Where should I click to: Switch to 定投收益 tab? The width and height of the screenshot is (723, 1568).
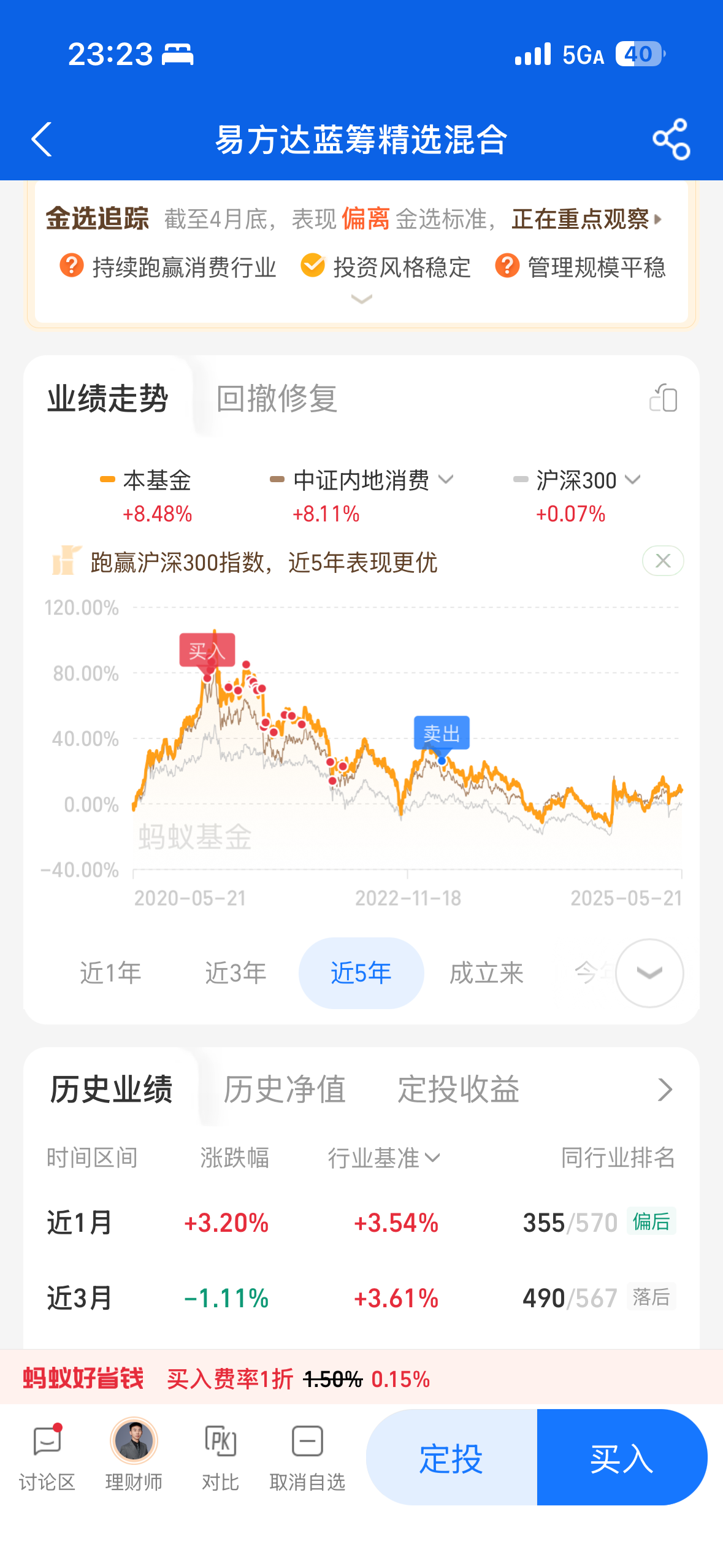[459, 1090]
